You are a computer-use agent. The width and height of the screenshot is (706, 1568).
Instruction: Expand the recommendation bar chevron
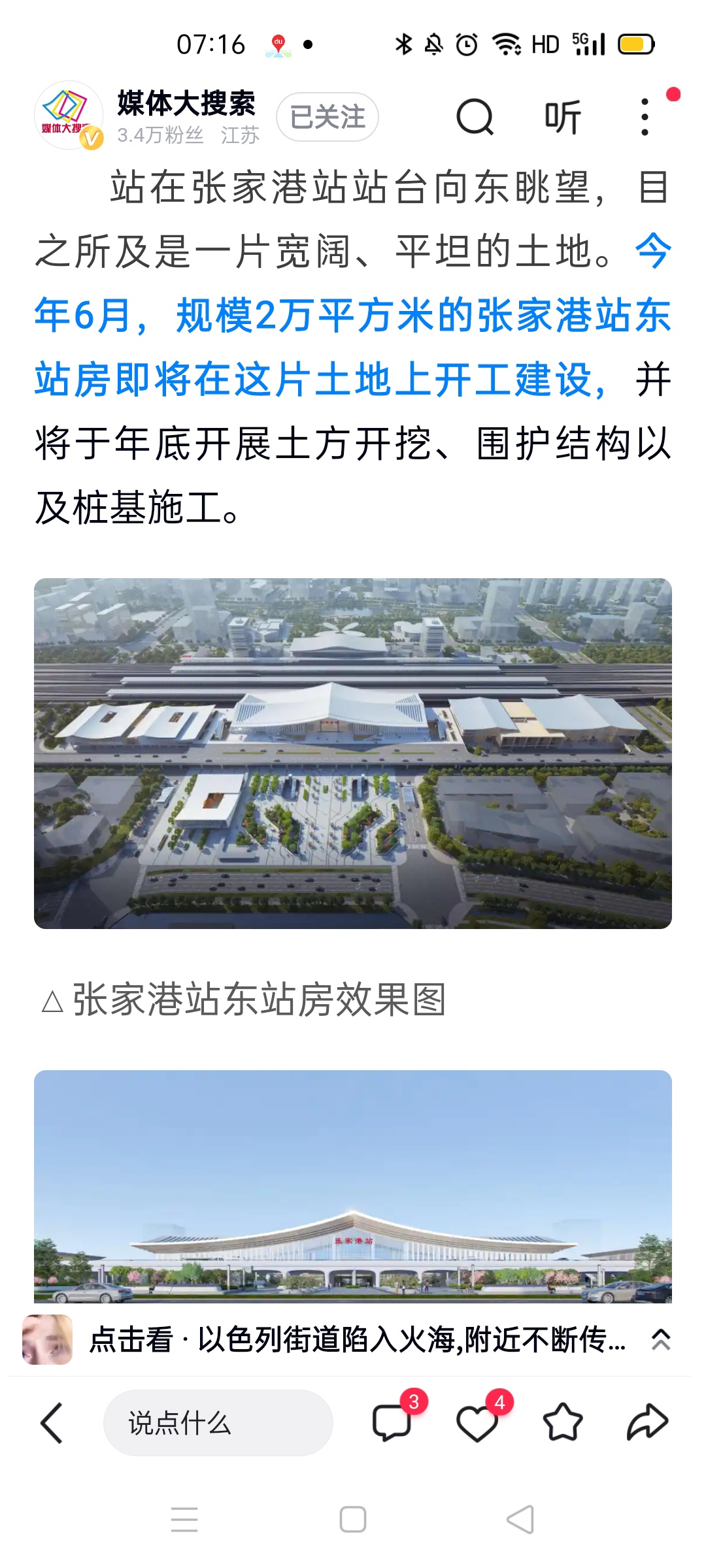point(661,1339)
